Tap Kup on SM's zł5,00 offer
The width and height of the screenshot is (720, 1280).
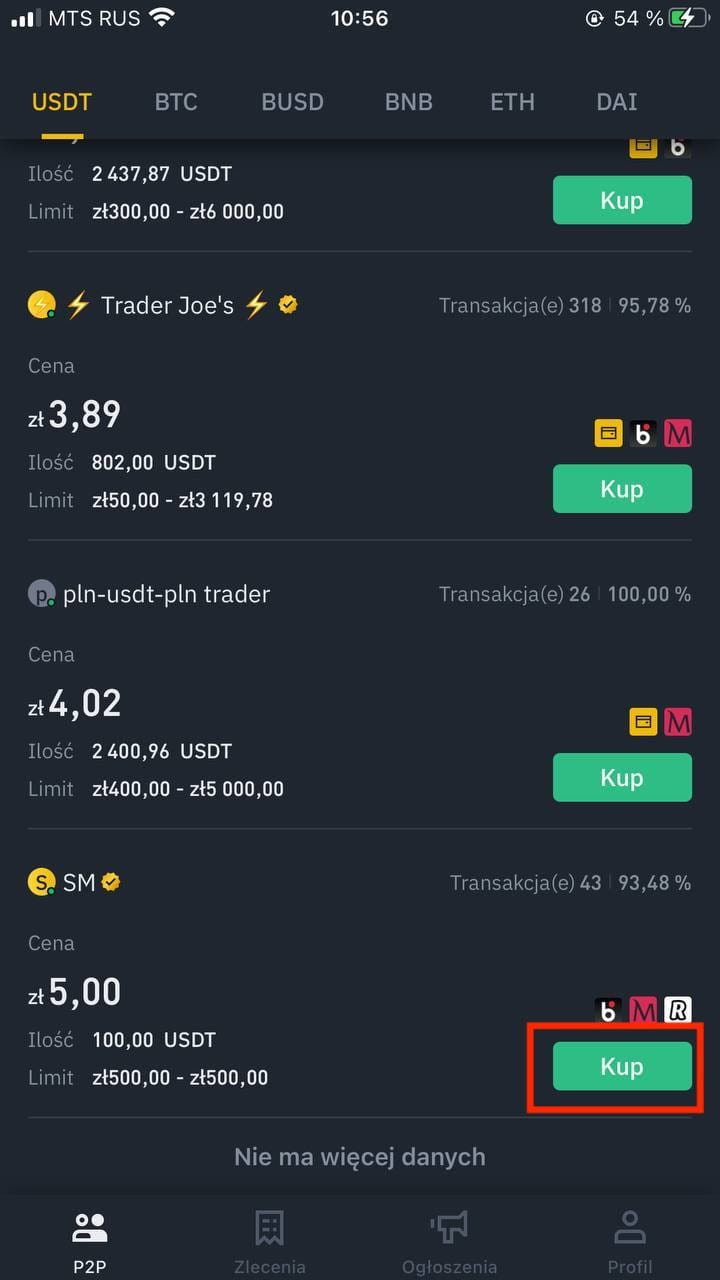[622, 1066]
